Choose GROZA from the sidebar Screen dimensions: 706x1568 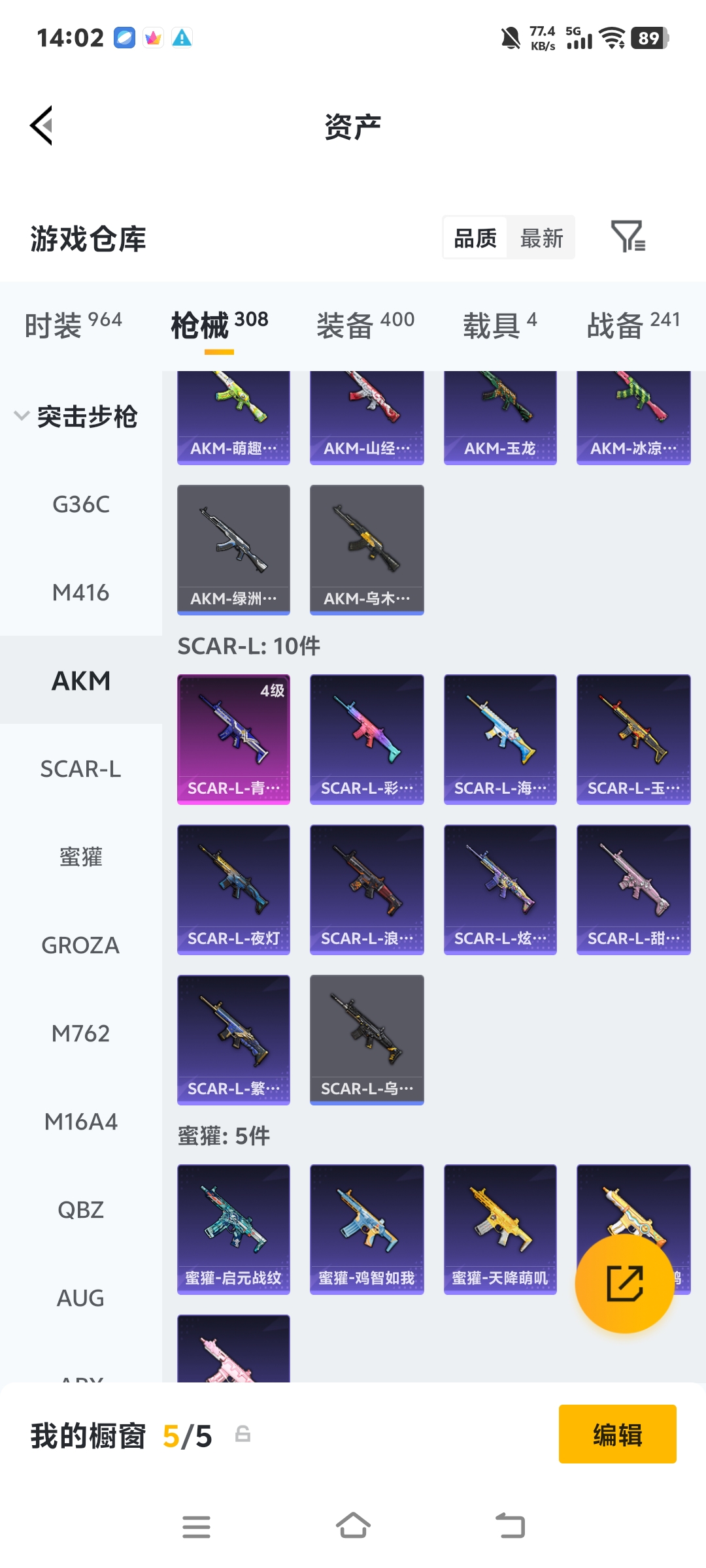[x=81, y=945]
